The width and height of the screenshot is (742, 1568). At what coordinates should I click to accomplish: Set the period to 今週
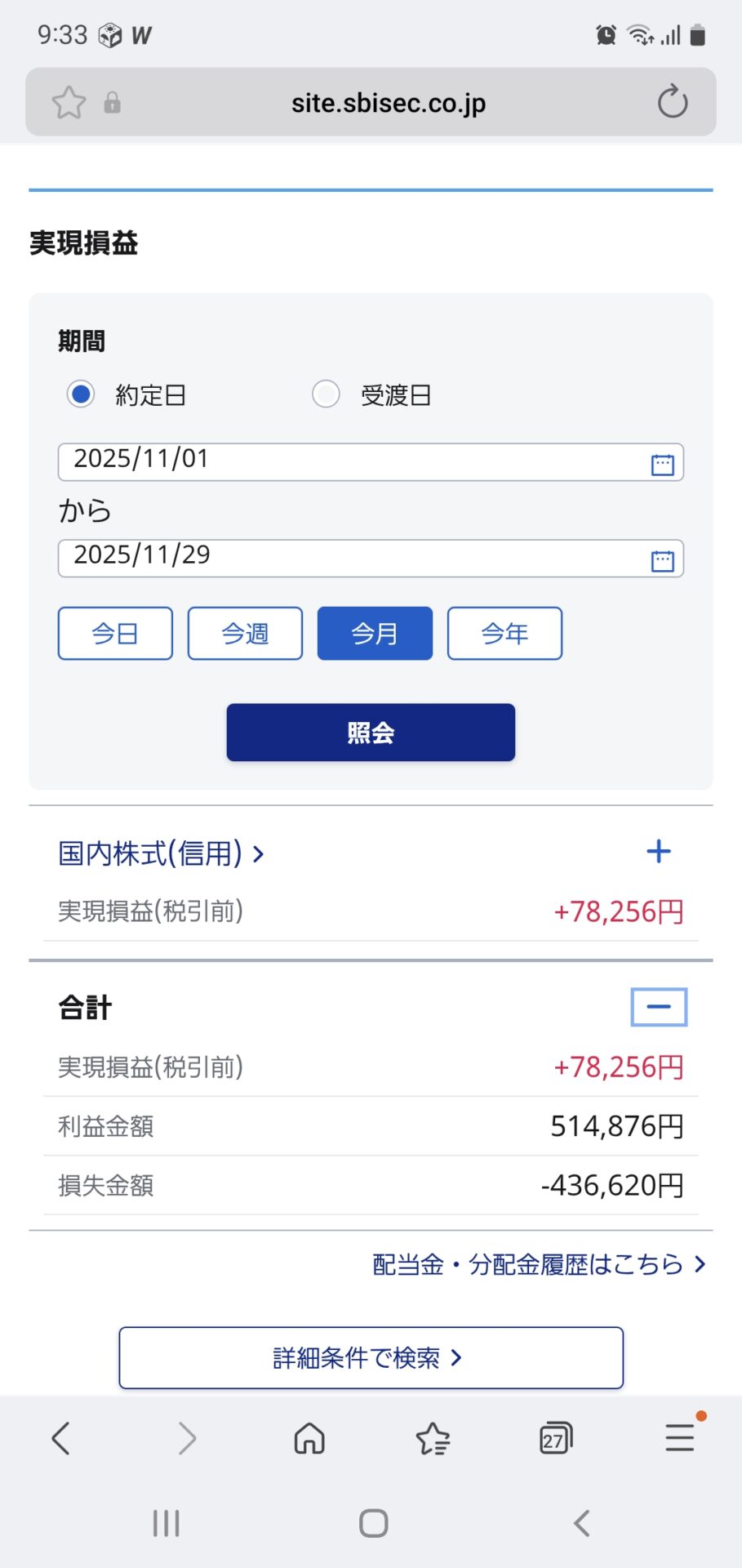click(x=245, y=633)
